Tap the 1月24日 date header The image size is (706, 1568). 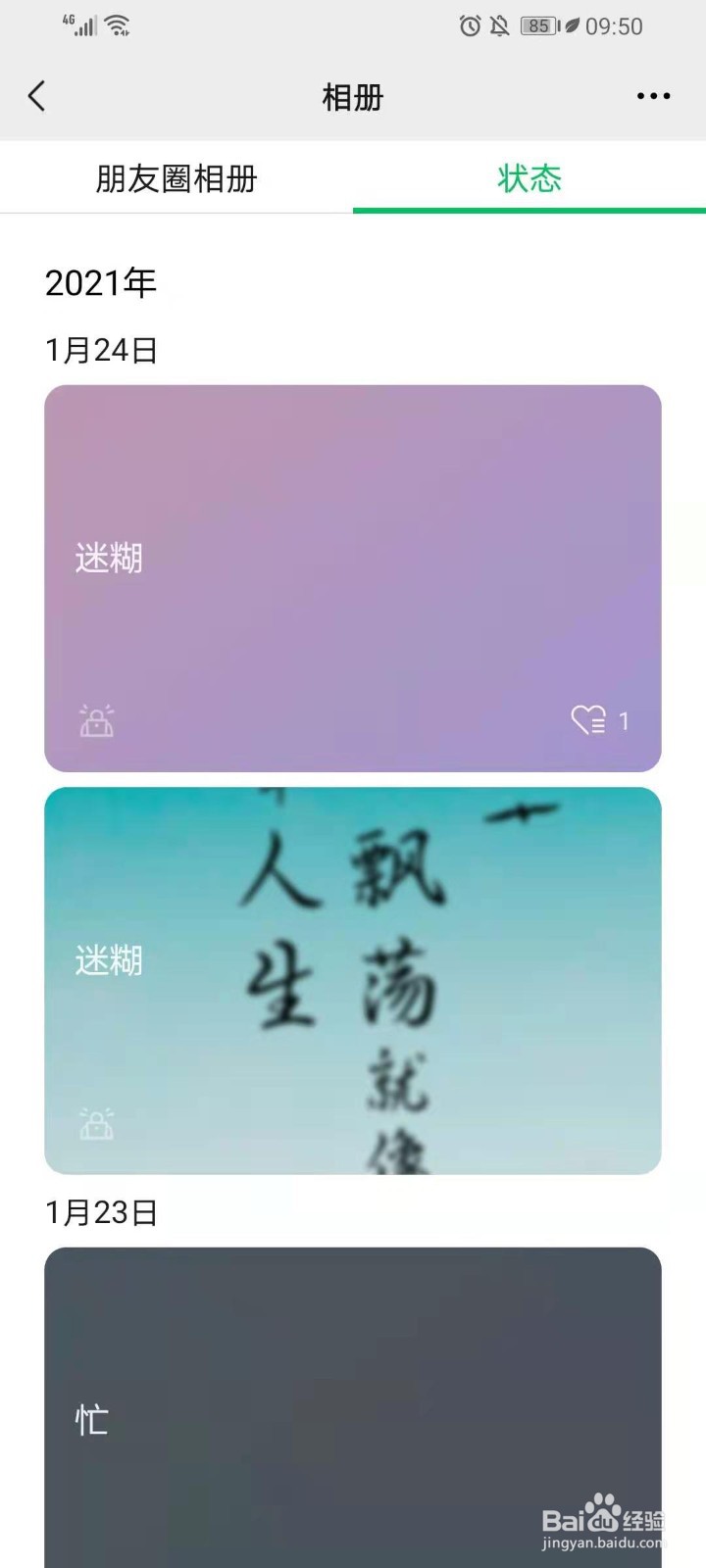point(102,348)
